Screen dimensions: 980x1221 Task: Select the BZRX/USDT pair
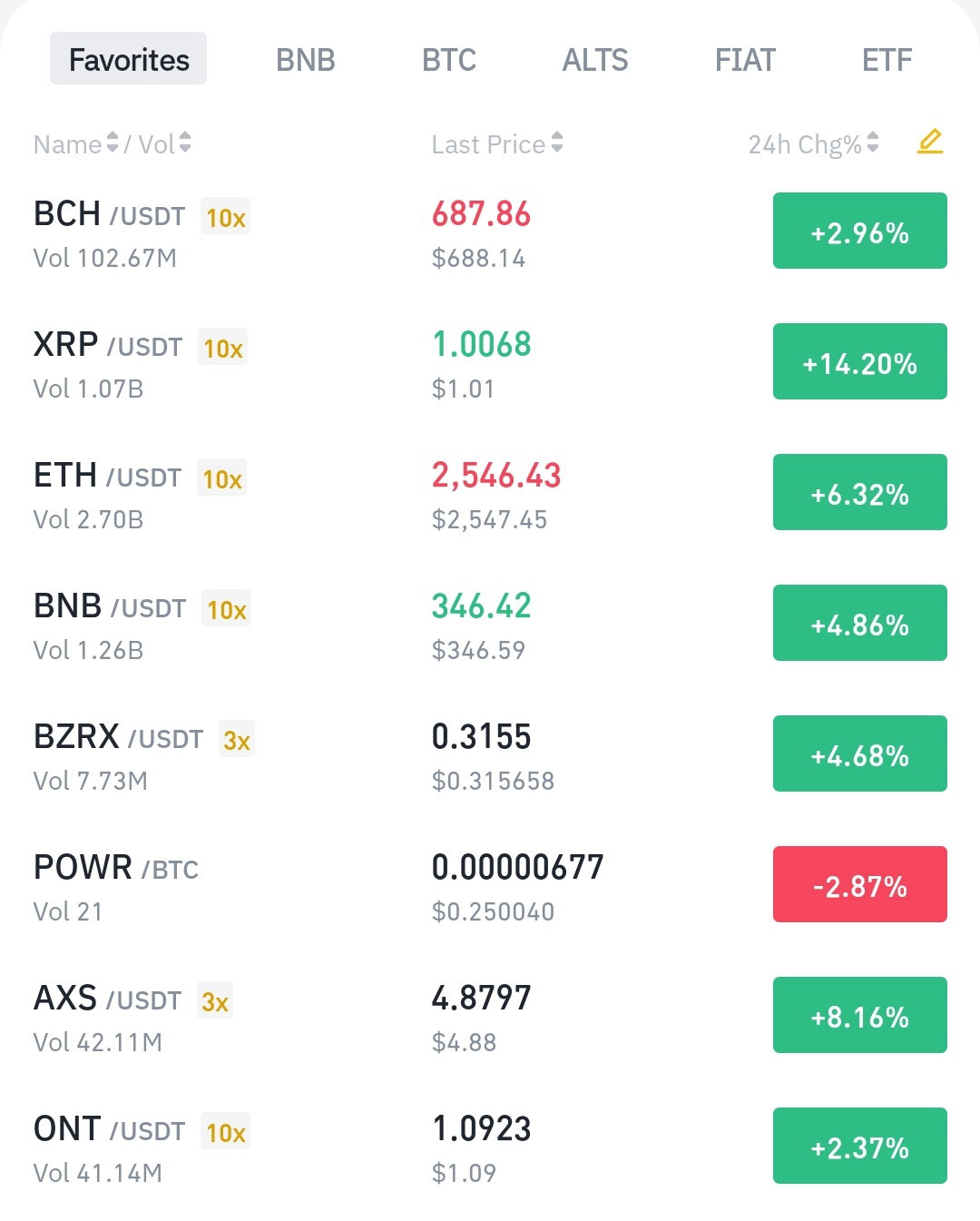click(490, 757)
